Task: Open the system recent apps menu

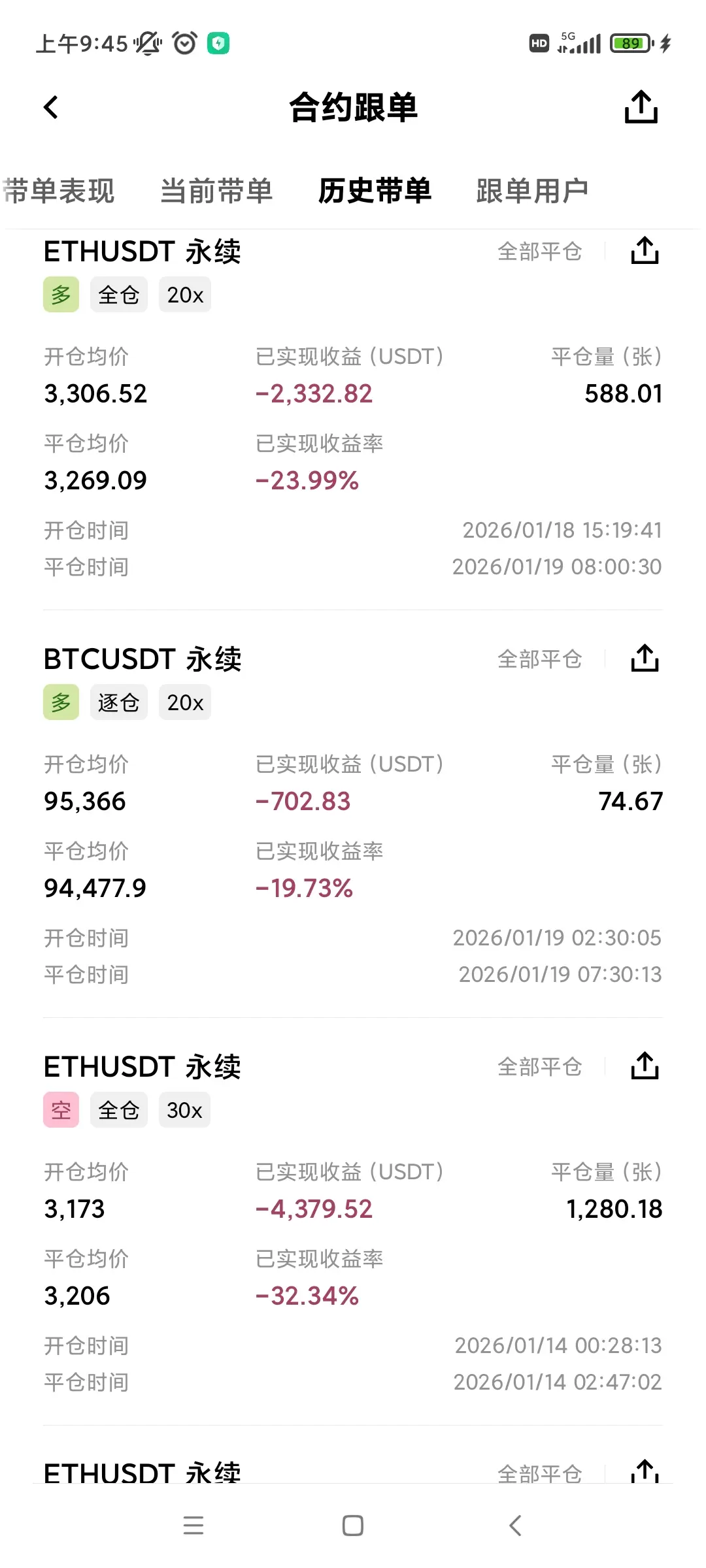Action: coord(193,1526)
